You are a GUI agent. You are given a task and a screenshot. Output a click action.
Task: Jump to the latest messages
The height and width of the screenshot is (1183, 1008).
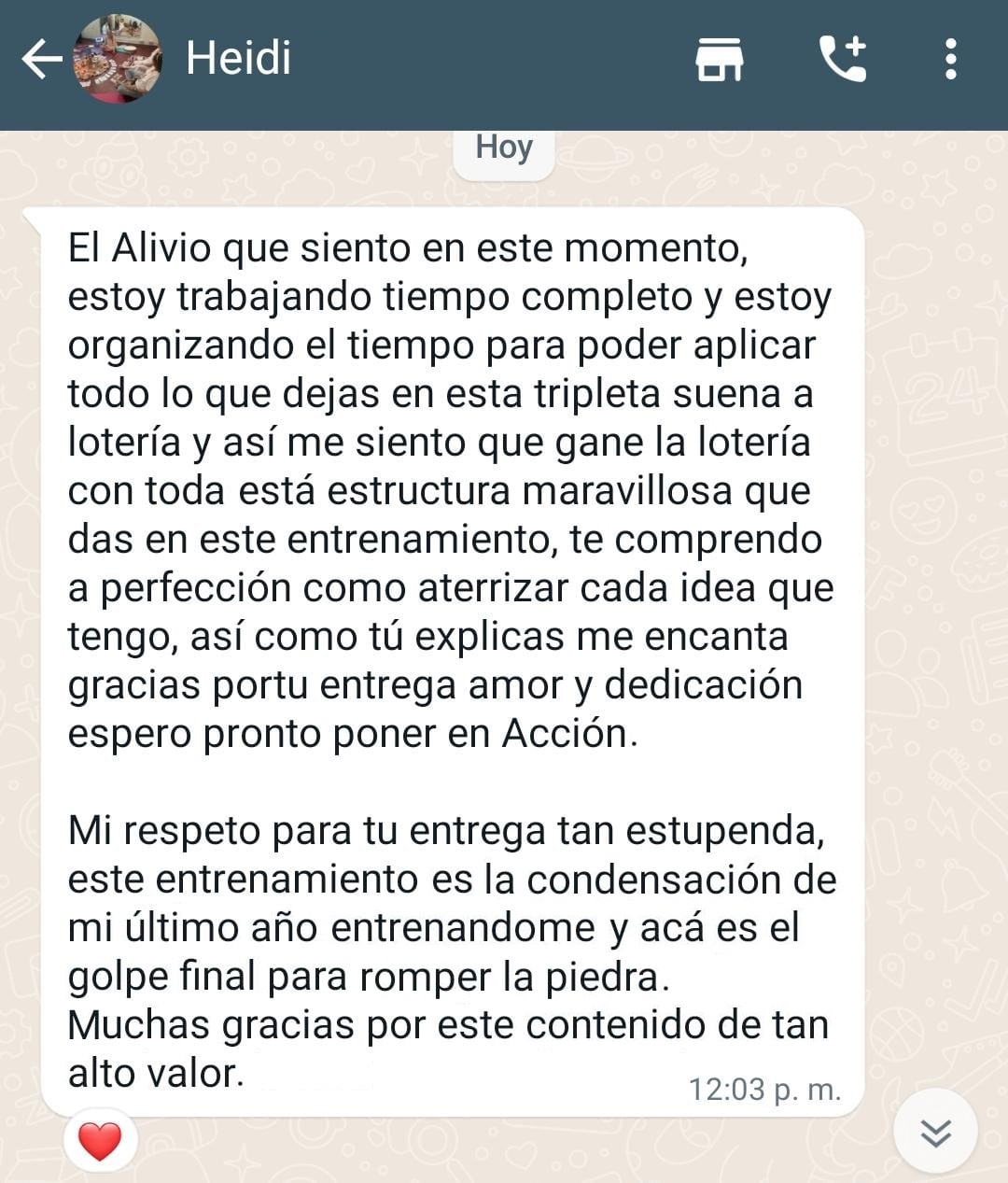pyautogui.click(x=935, y=1132)
